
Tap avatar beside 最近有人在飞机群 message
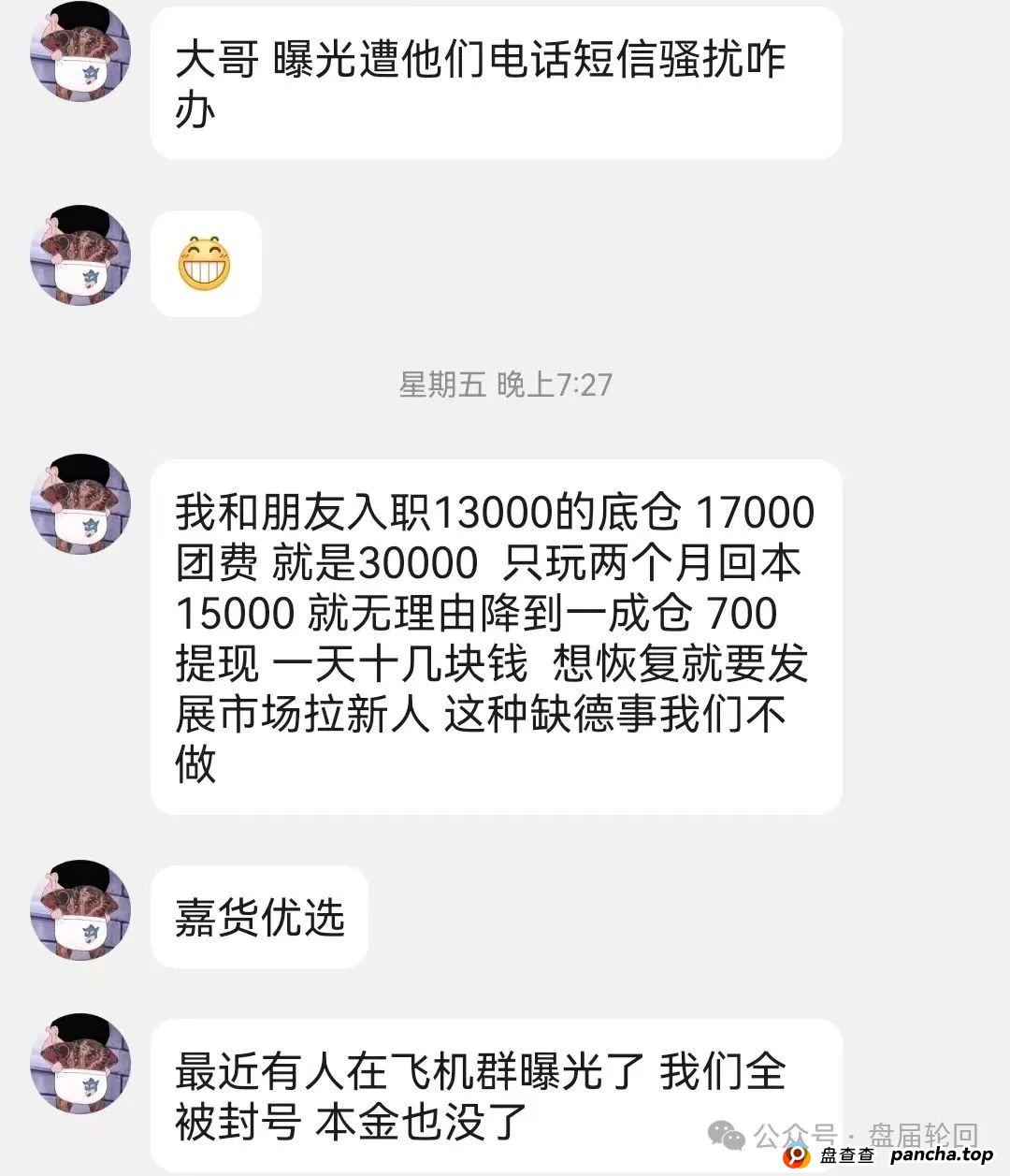point(80,1062)
